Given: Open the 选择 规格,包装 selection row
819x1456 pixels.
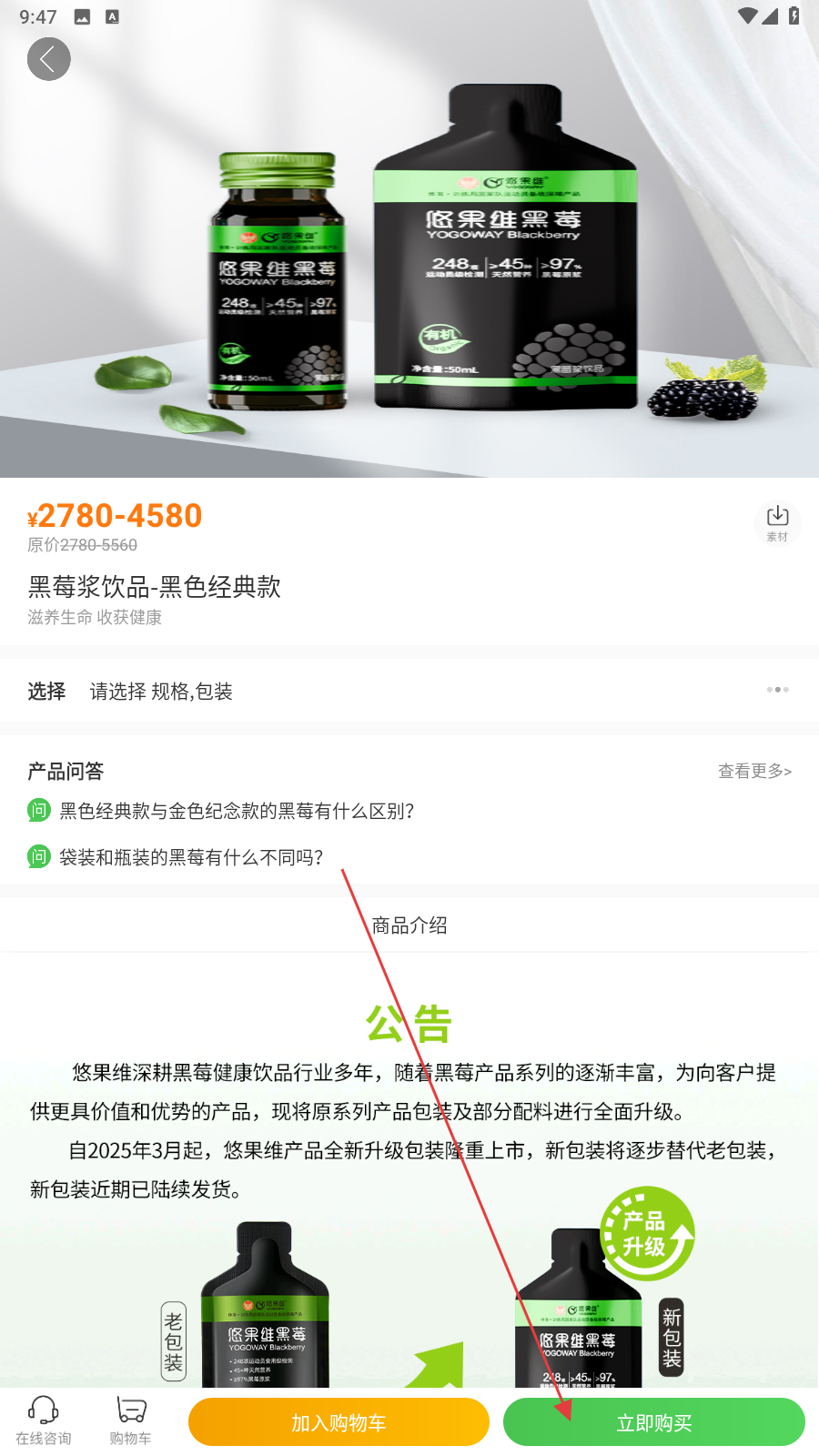Looking at the screenshot, I should pos(409,691).
